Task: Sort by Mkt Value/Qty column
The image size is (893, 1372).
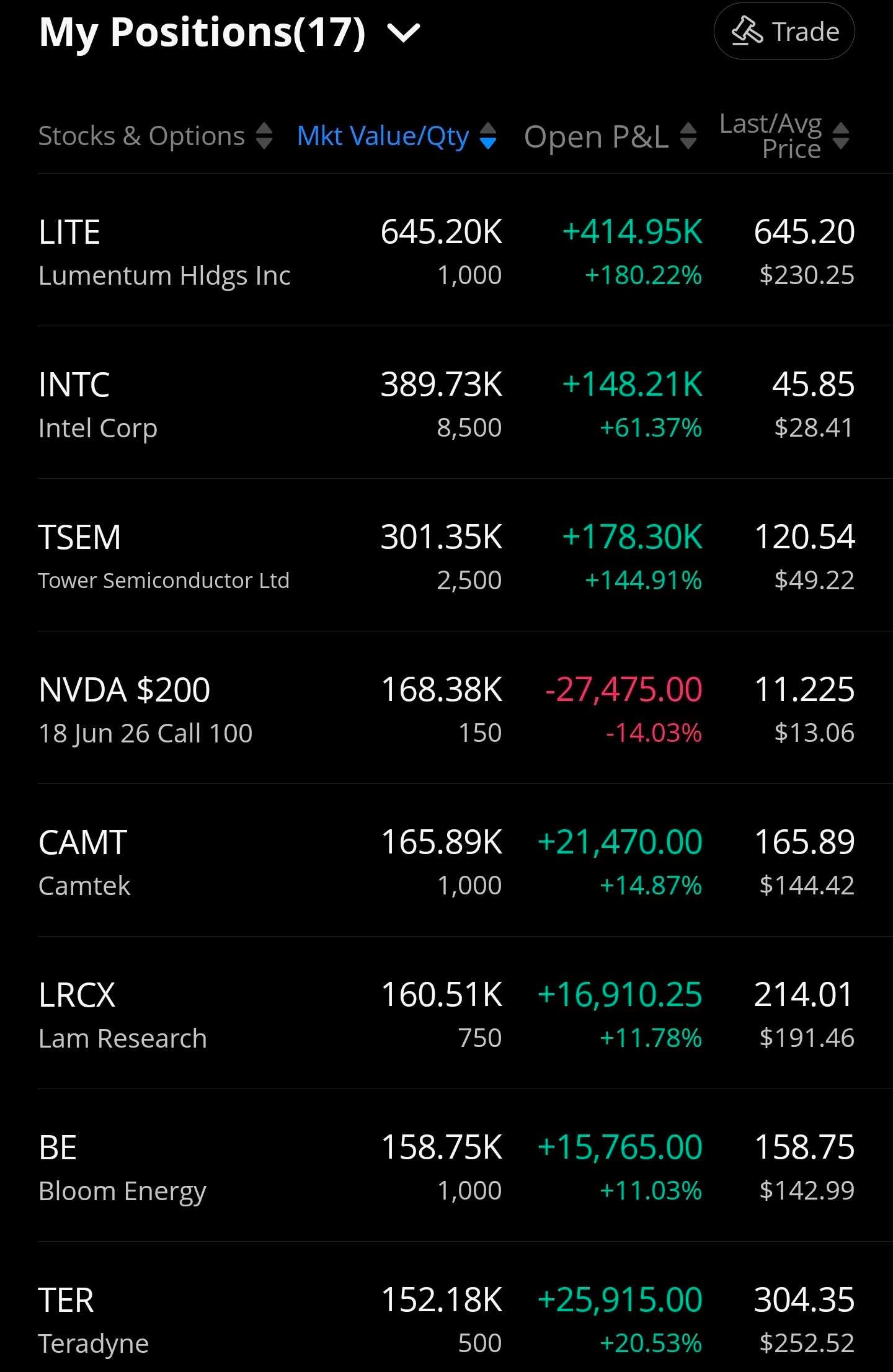Action: coord(397,136)
